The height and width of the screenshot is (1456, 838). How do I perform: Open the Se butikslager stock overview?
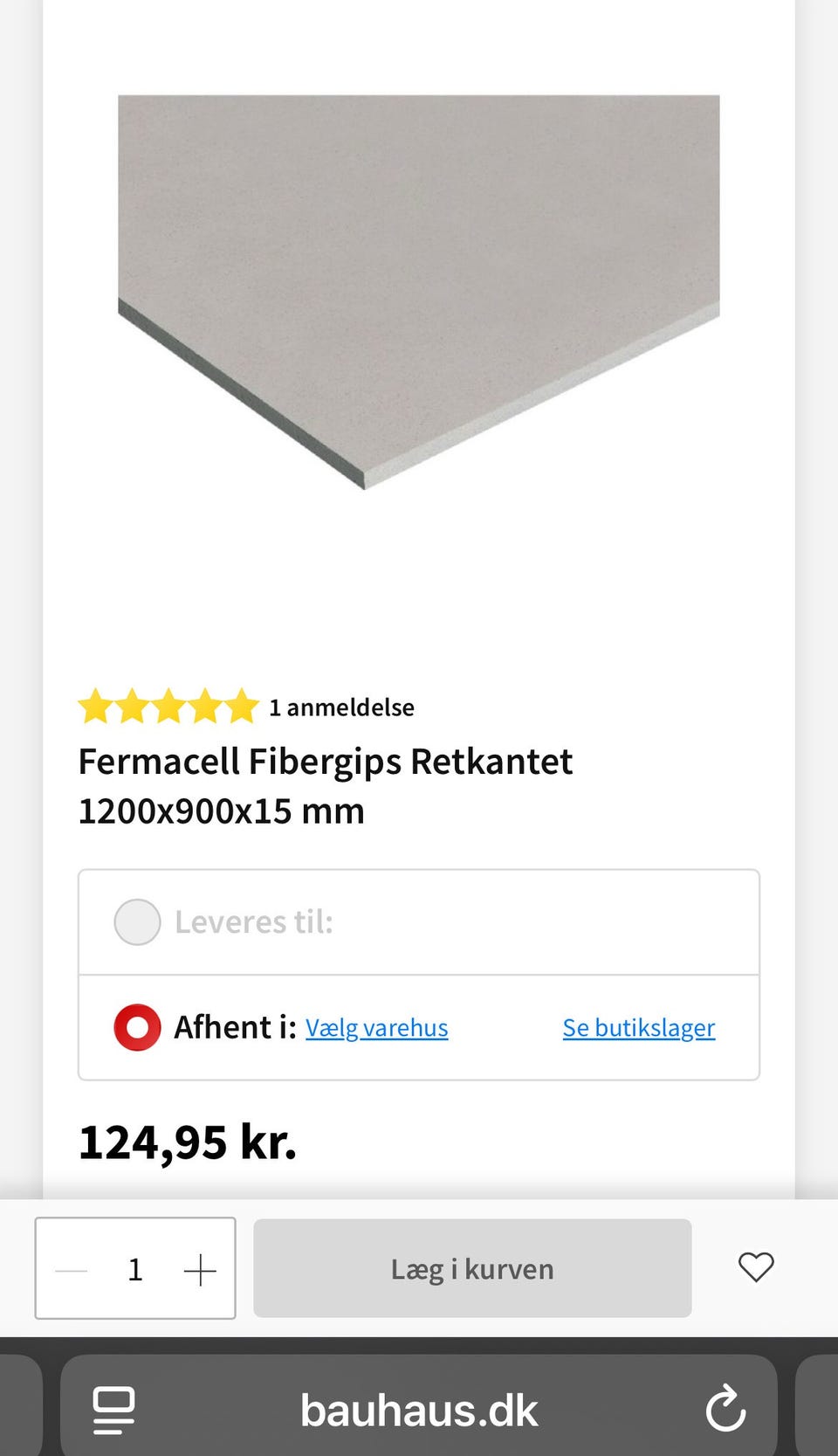pyautogui.click(x=638, y=1027)
